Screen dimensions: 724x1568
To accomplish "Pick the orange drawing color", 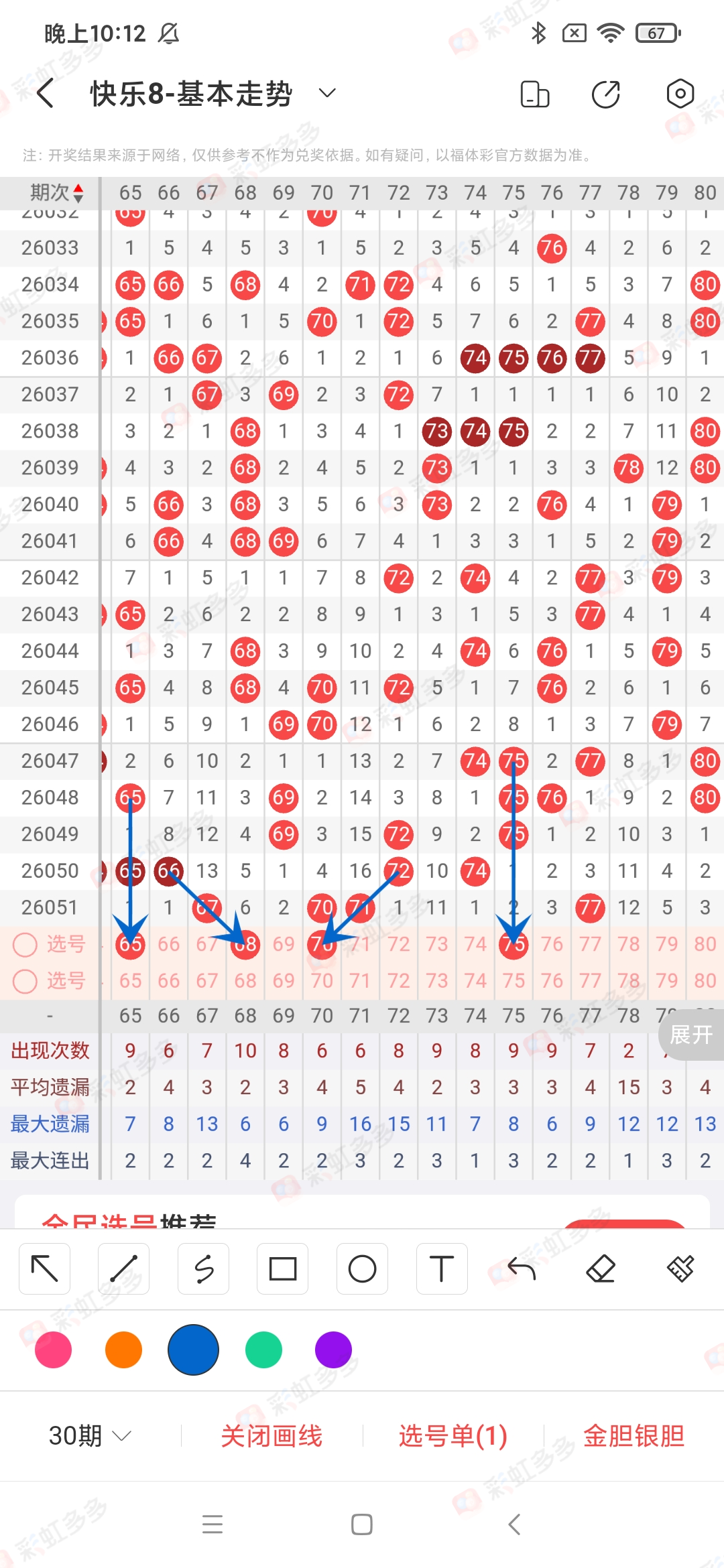I will click(x=123, y=1350).
